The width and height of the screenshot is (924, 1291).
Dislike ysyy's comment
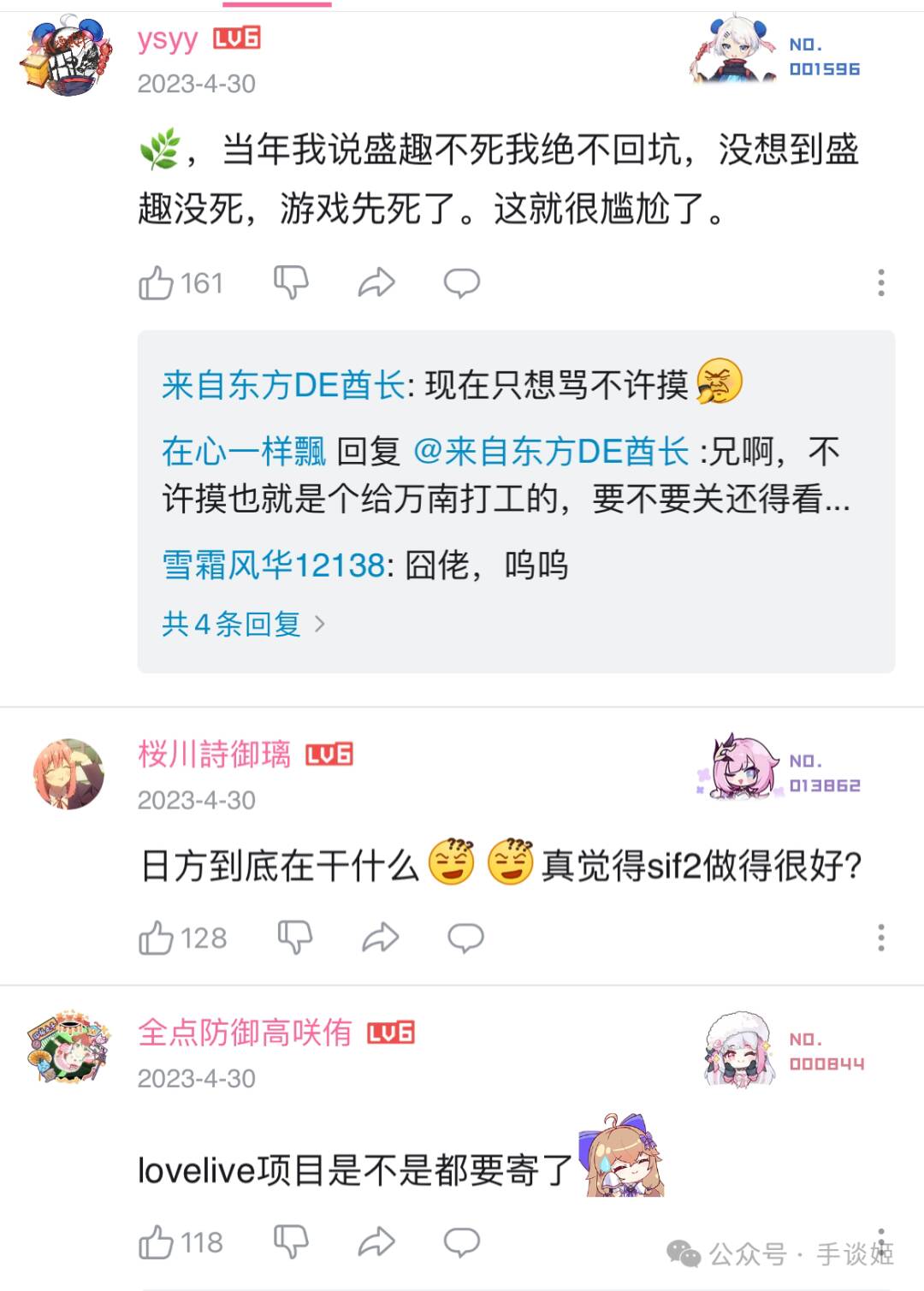point(291,282)
